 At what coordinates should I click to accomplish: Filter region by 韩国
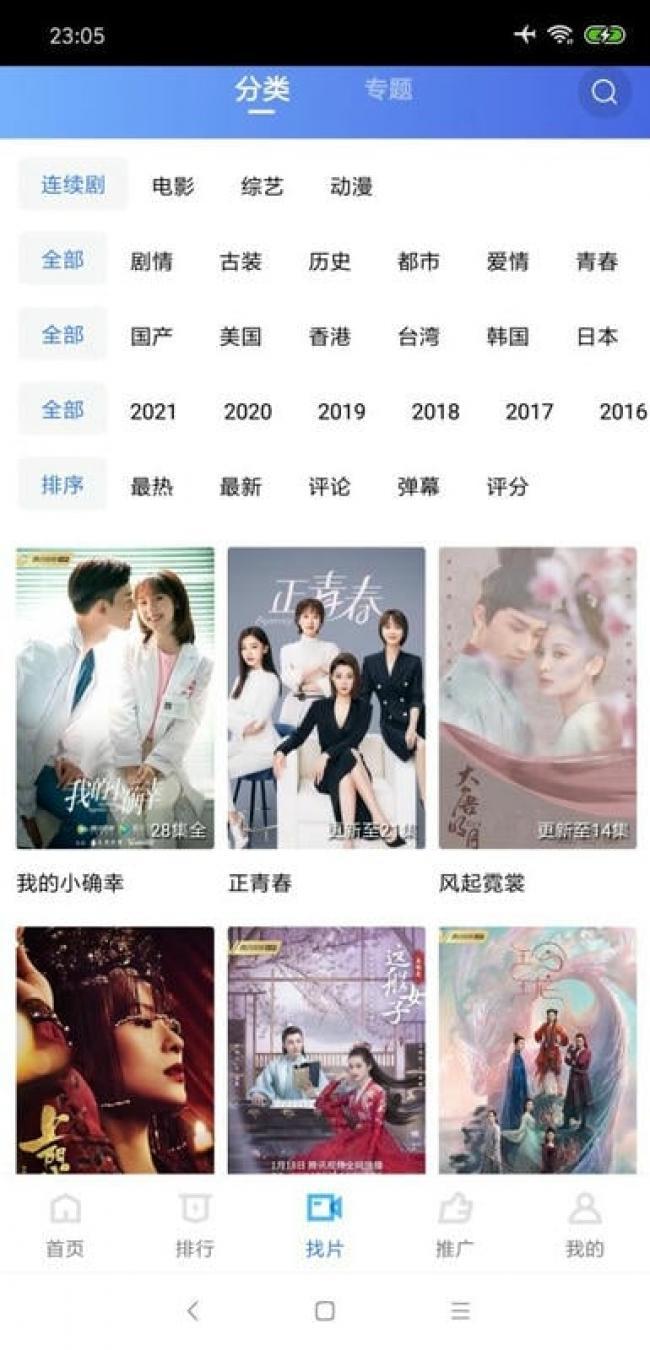pos(508,336)
